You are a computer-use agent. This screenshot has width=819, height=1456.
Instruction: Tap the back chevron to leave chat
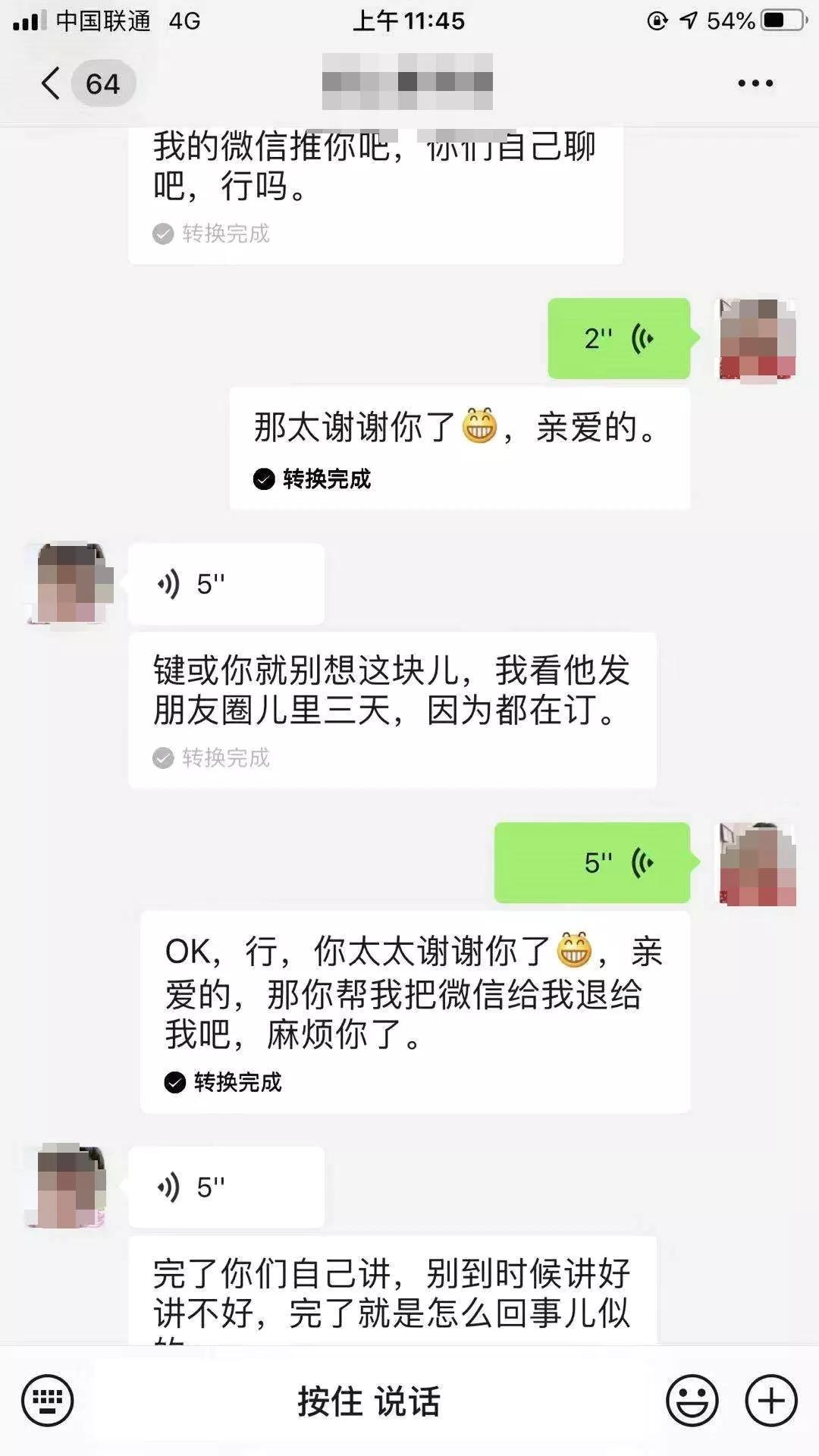point(49,83)
